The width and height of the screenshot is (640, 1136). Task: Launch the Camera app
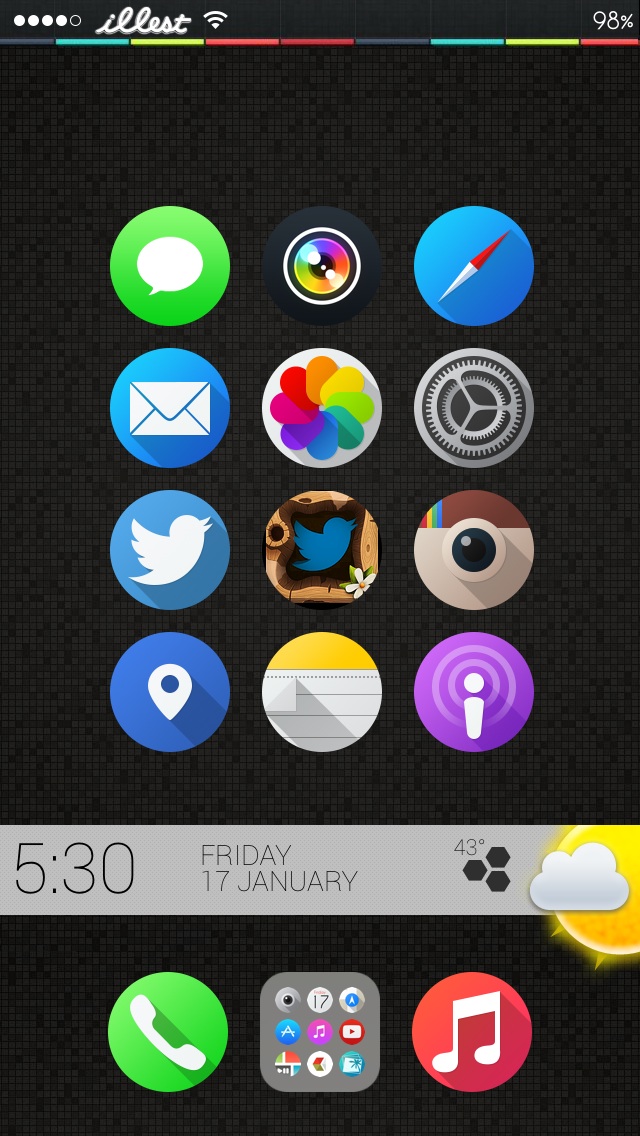point(321,266)
